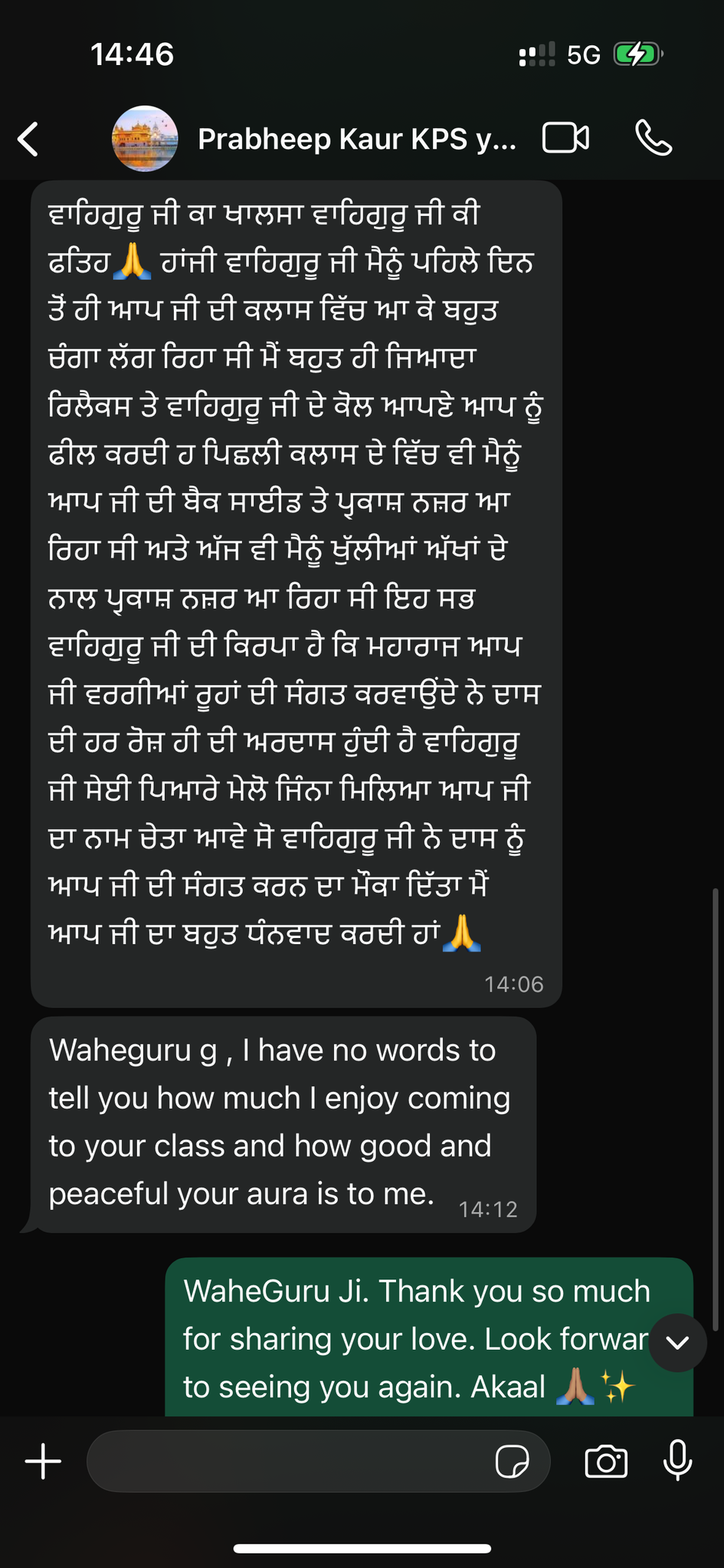Open the attachment plus menu

[44, 1462]
